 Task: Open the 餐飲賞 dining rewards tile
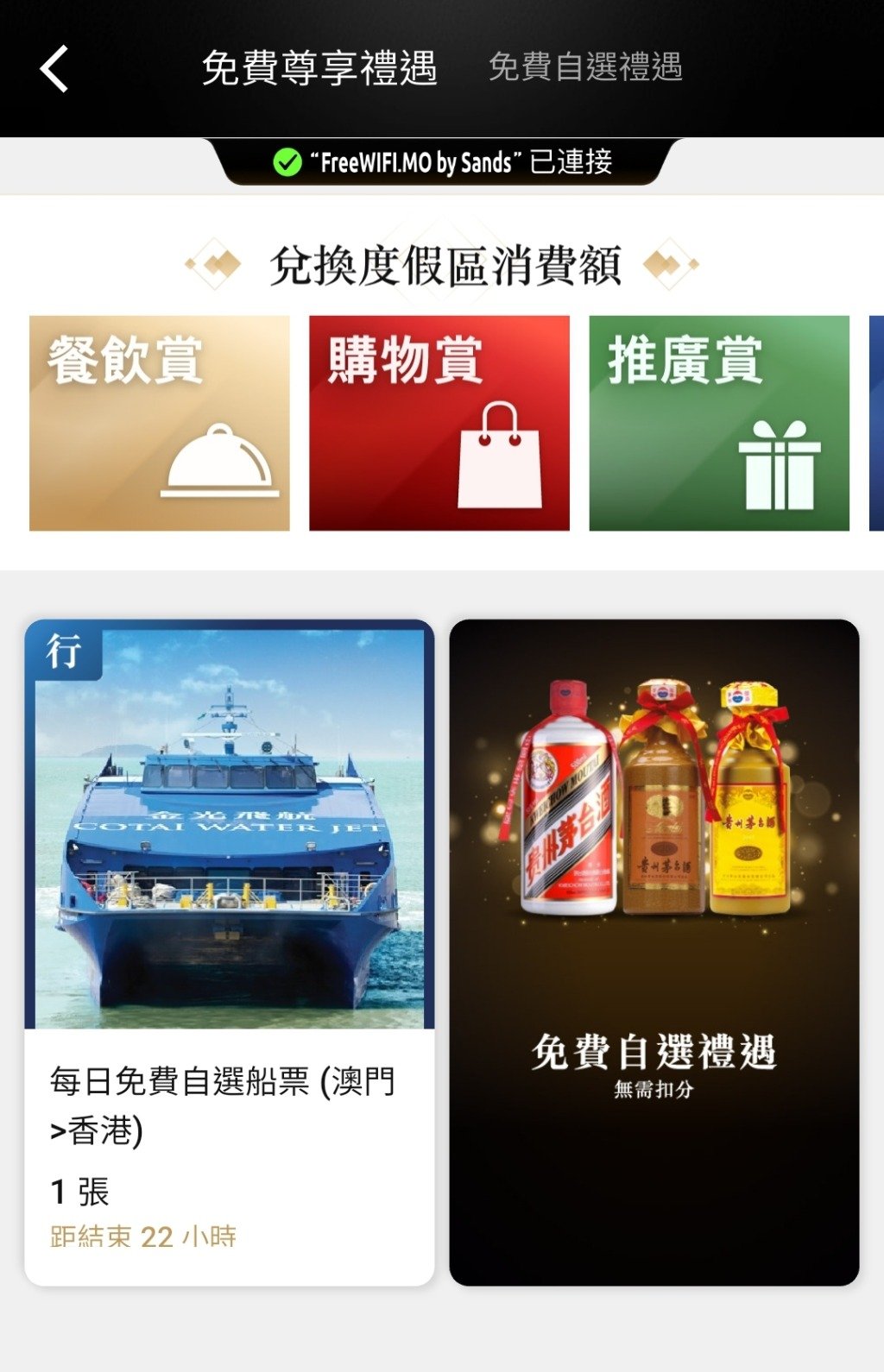pos(160,423)
